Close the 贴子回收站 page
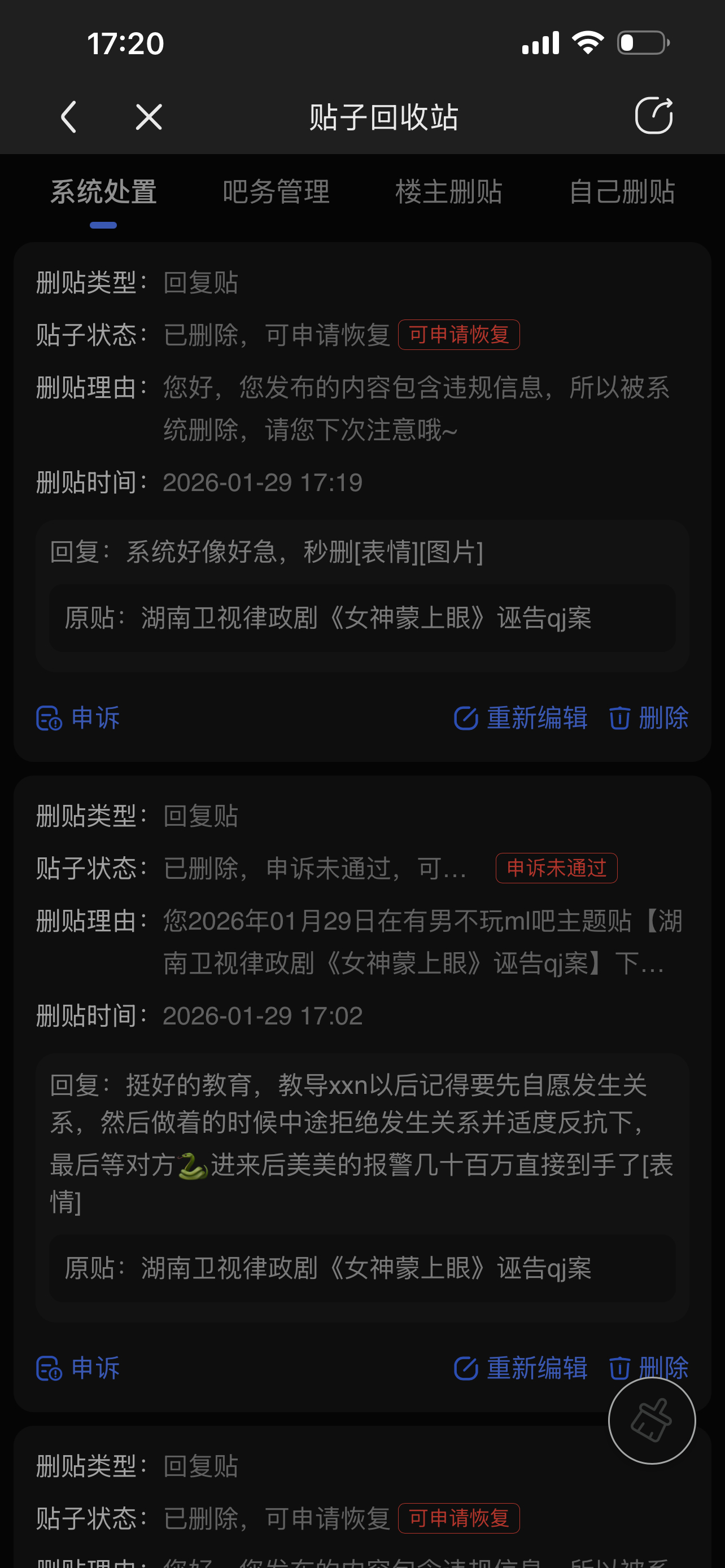Screen dimensions: 725x1568 coord(149,117)
